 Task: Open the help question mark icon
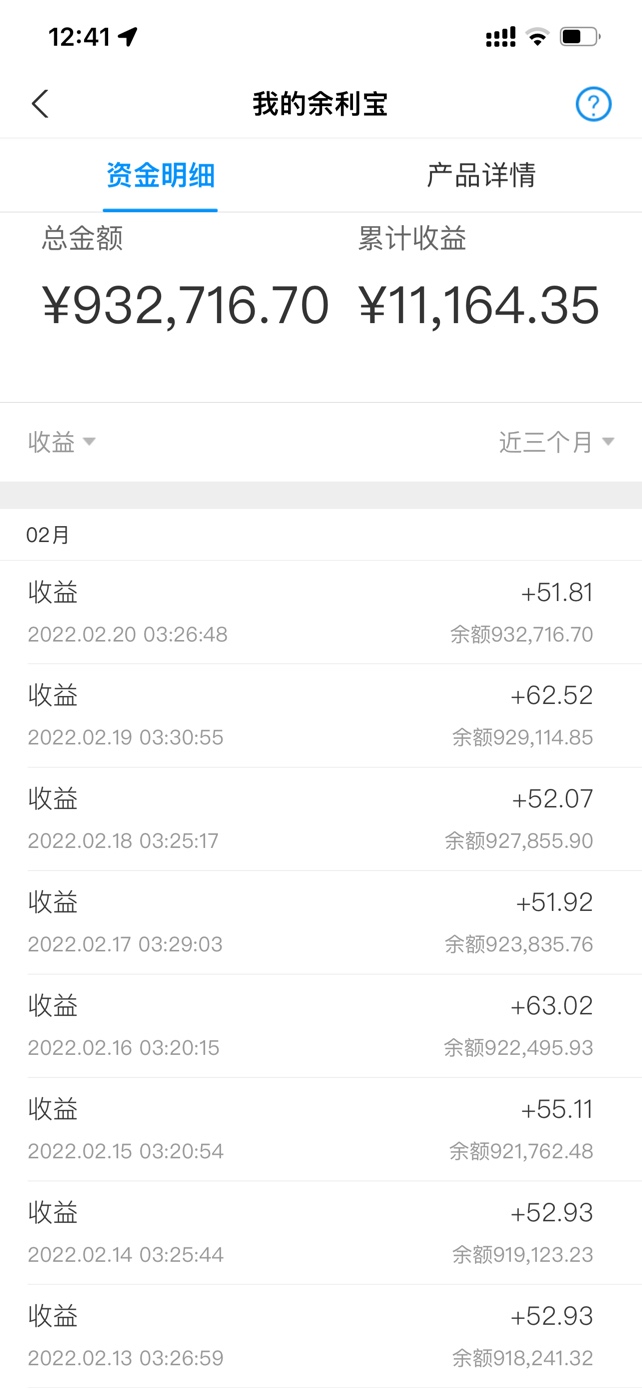pyautogui.click(x=593, y=104)
